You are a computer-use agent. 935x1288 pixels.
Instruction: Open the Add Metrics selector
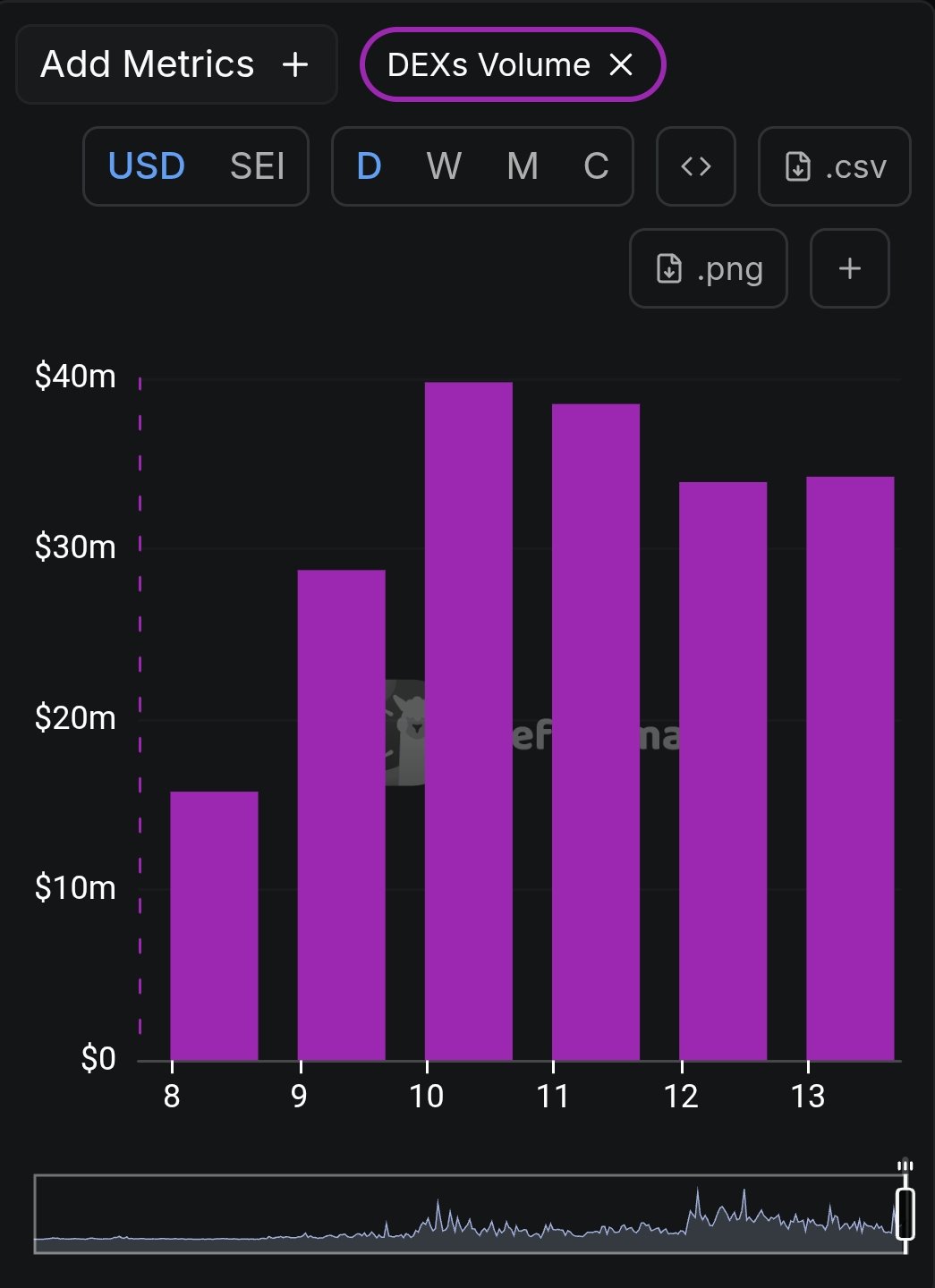point(175,64)
